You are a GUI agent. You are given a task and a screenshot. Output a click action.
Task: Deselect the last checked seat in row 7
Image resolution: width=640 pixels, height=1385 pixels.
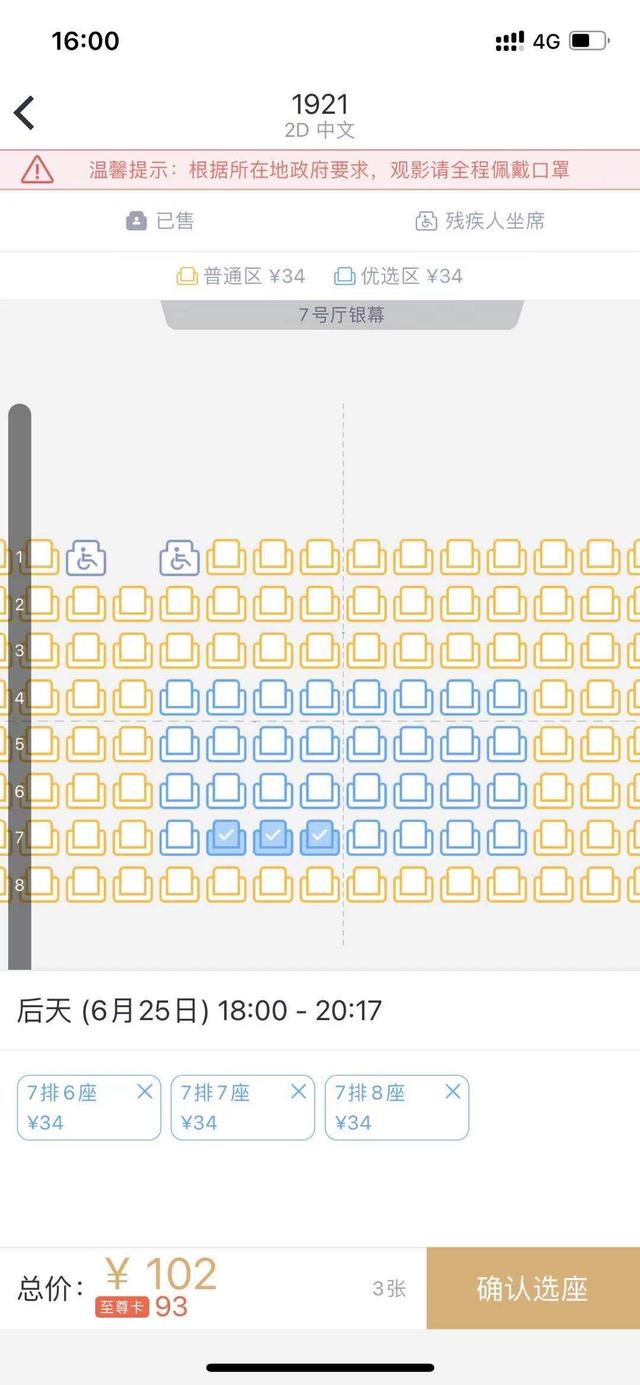coord(320,837)
